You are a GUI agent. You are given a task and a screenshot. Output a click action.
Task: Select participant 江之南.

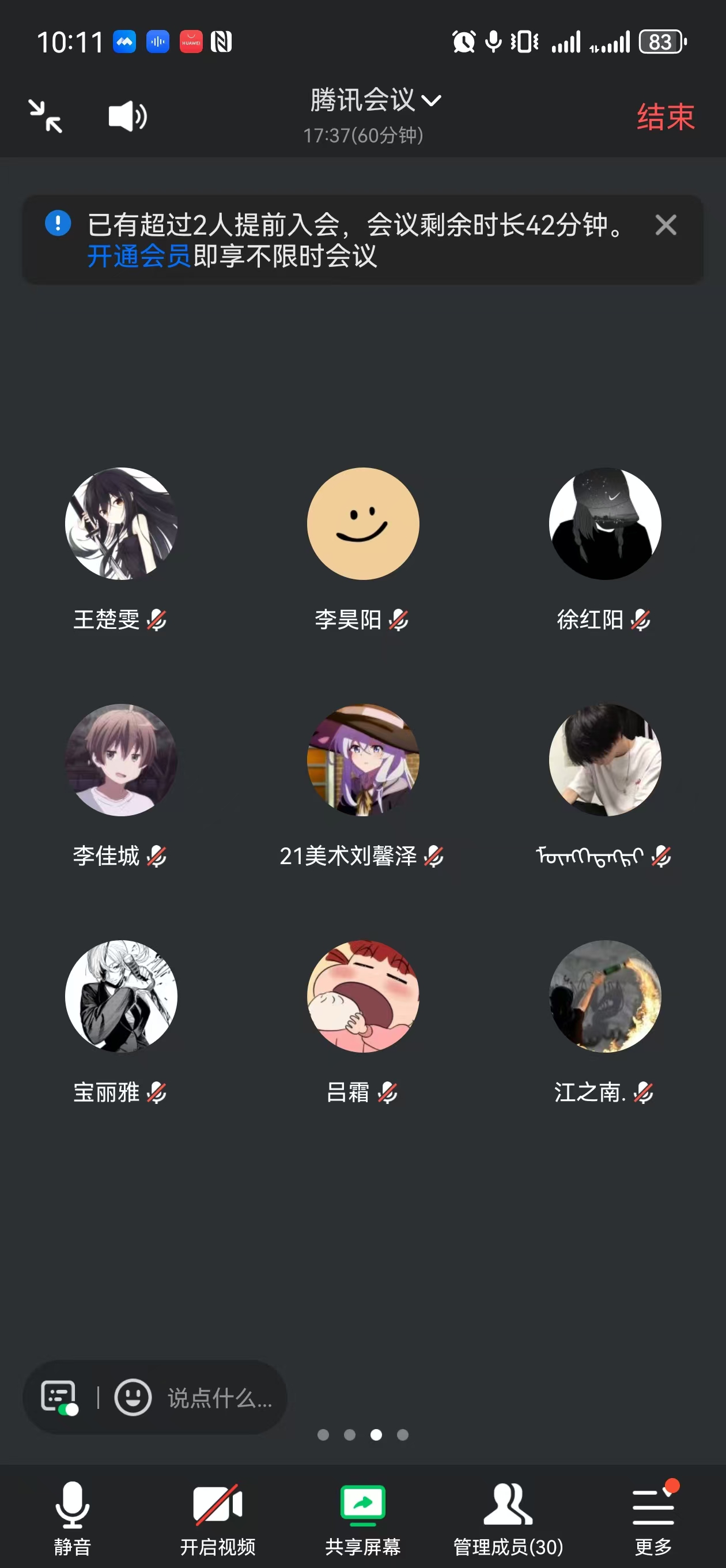click(604, 997)
